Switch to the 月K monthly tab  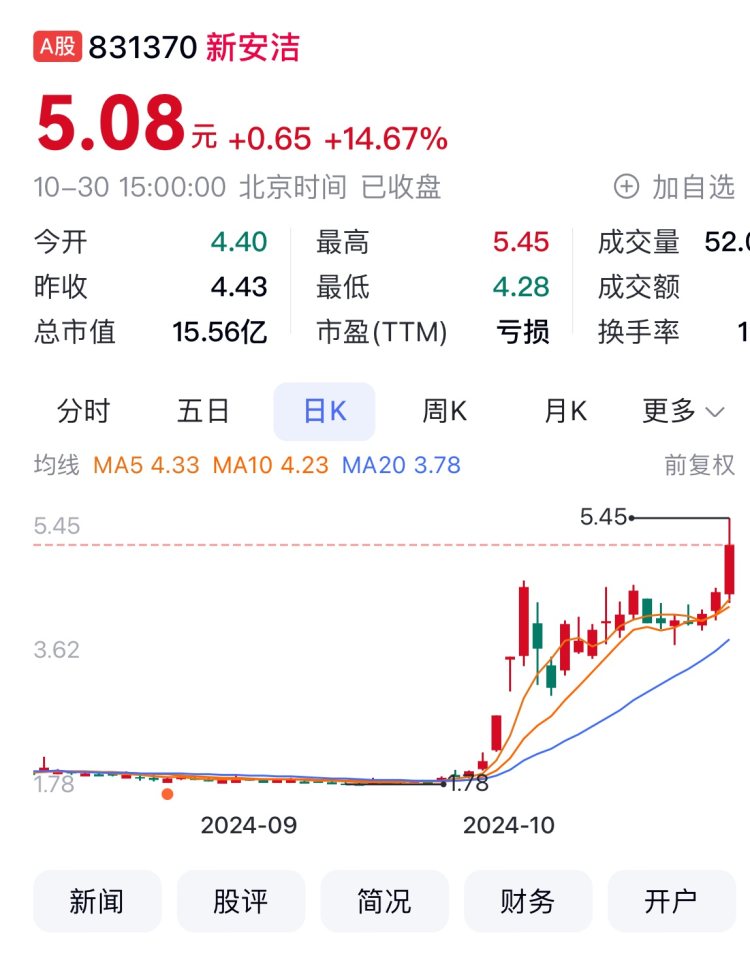point(562,410)
